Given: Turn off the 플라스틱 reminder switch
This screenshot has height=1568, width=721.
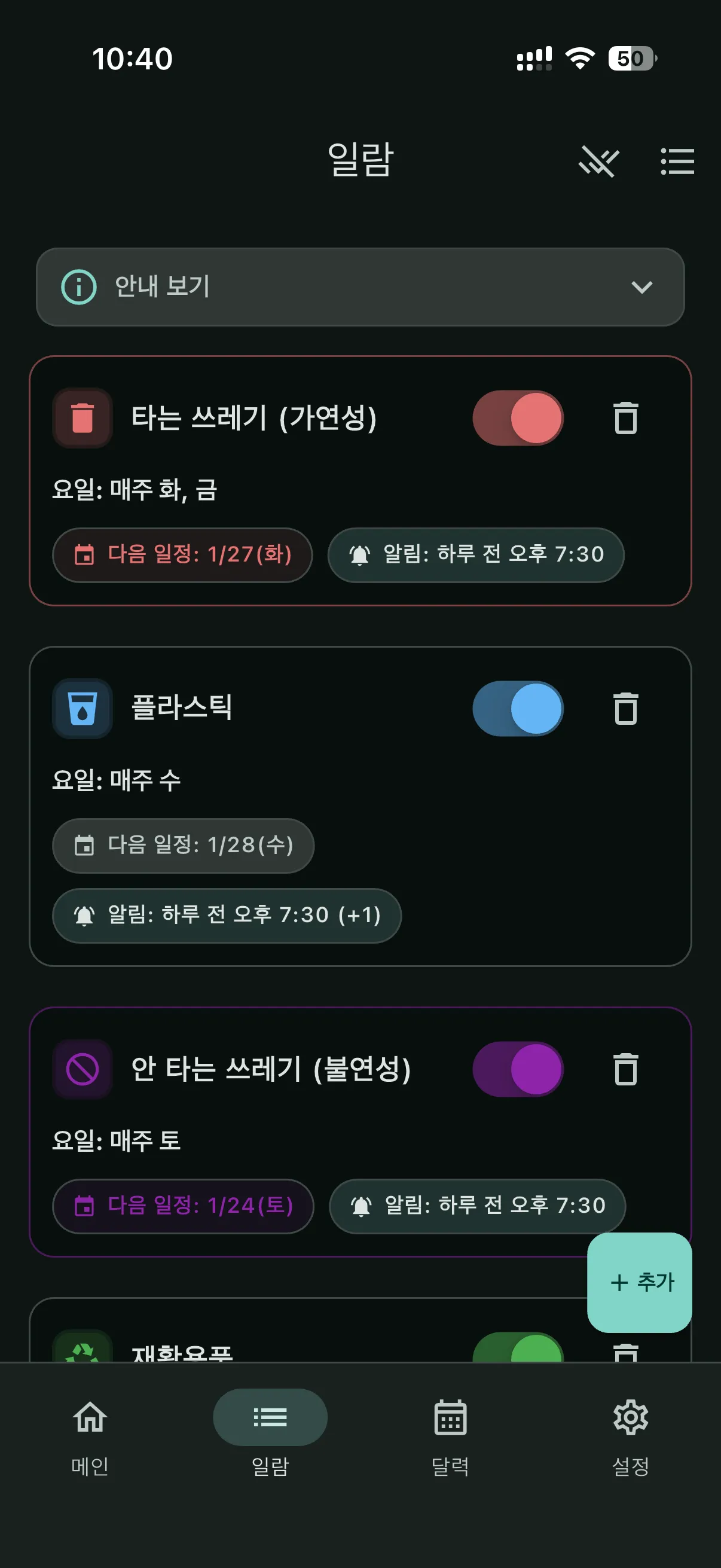Looking at the screenshot, I should (x=518, y=709).
